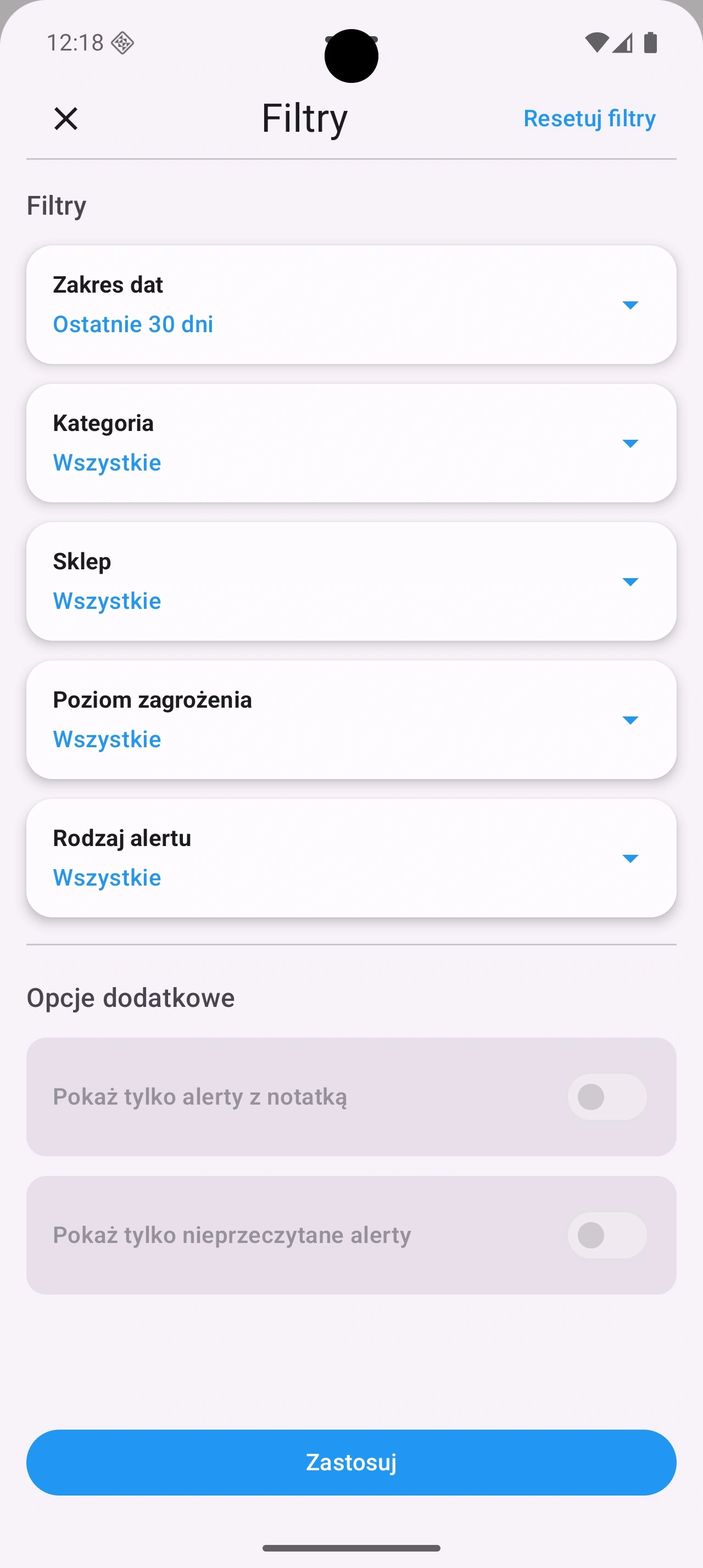Tap the 'Wszystkie' value under Kategoria
Viewport: 703px width, 1568px height.
(107, 463)
